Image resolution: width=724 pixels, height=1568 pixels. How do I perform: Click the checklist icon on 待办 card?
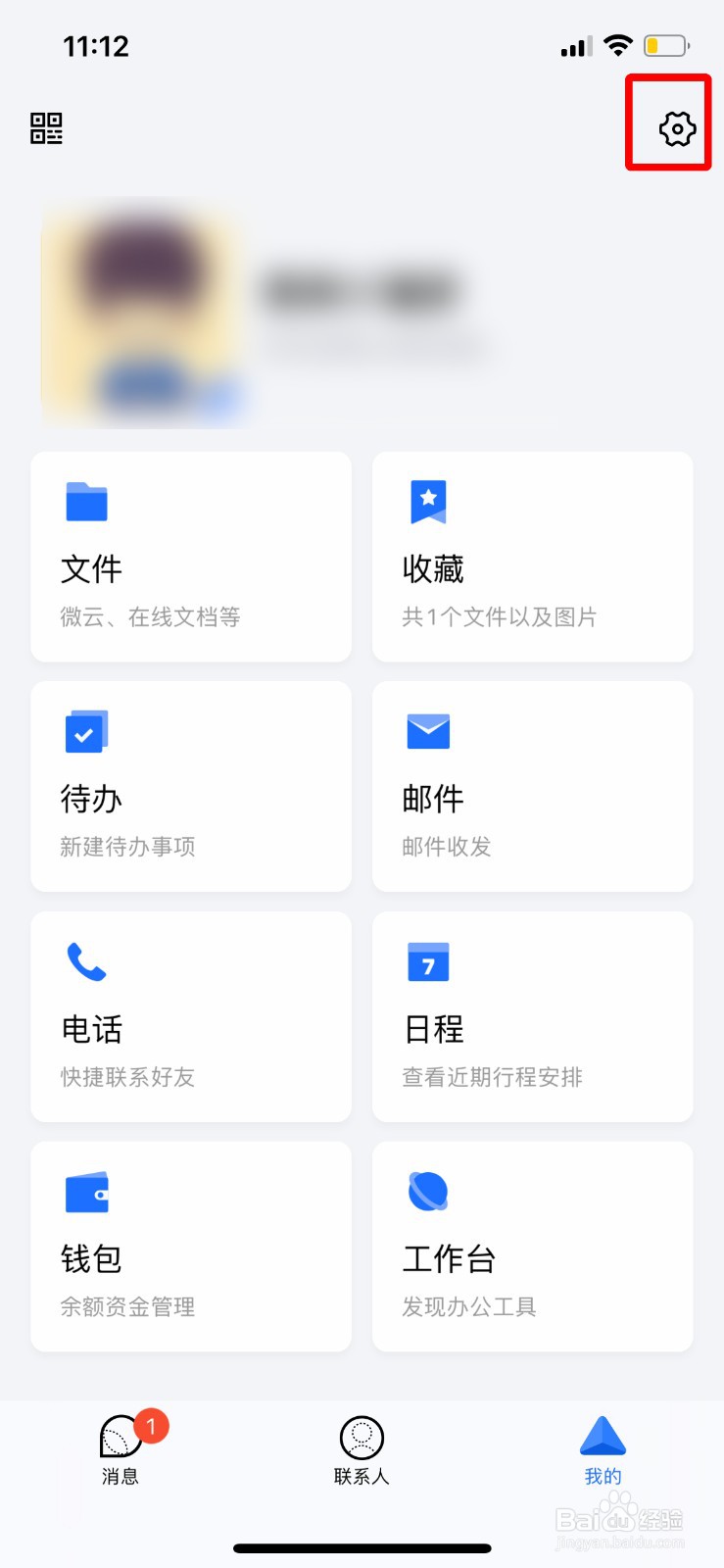(x=86, y=731)
